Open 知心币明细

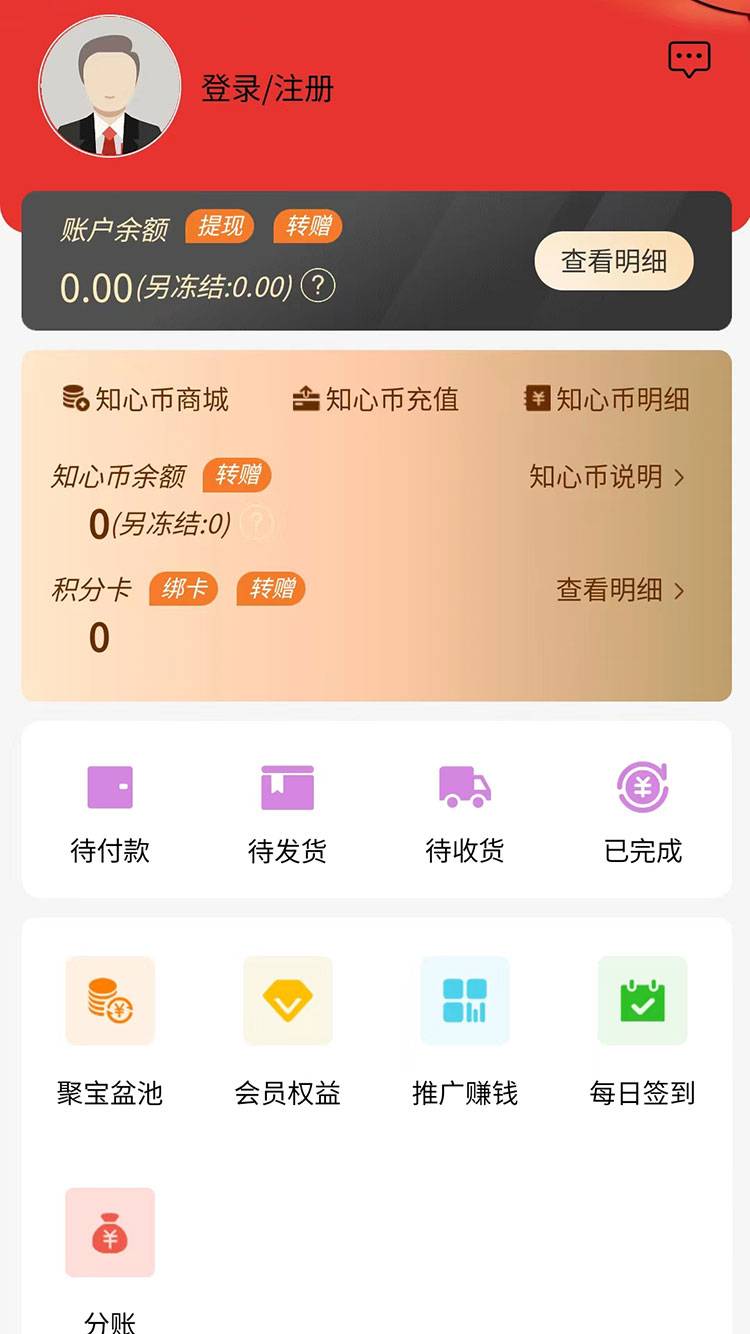click(607, 400)
